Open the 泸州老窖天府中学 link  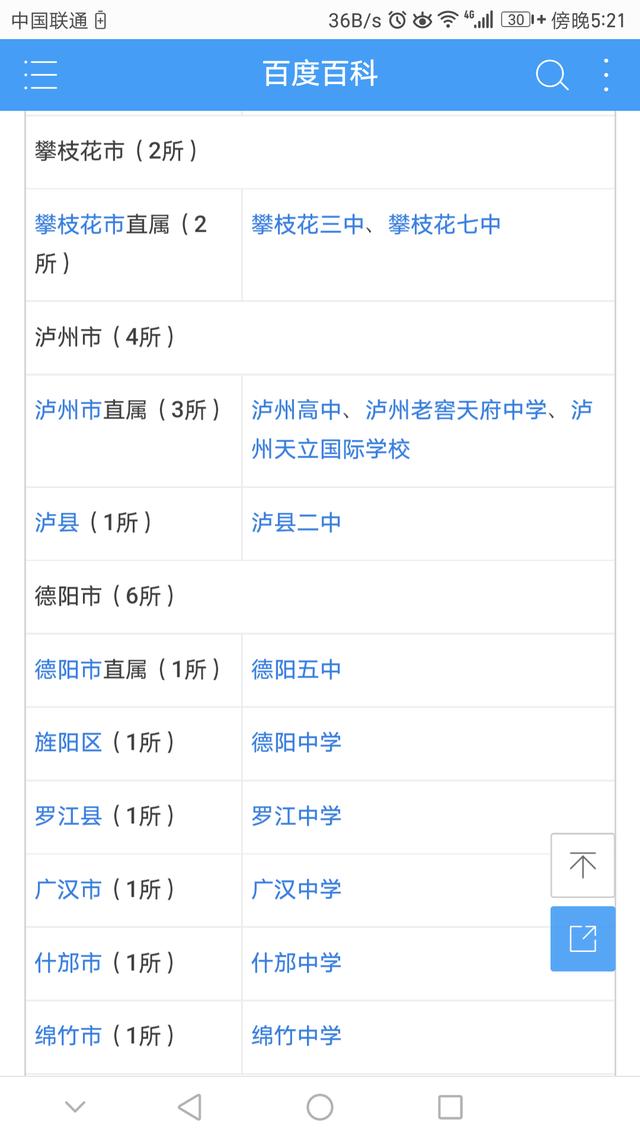[x=456, y=410]
